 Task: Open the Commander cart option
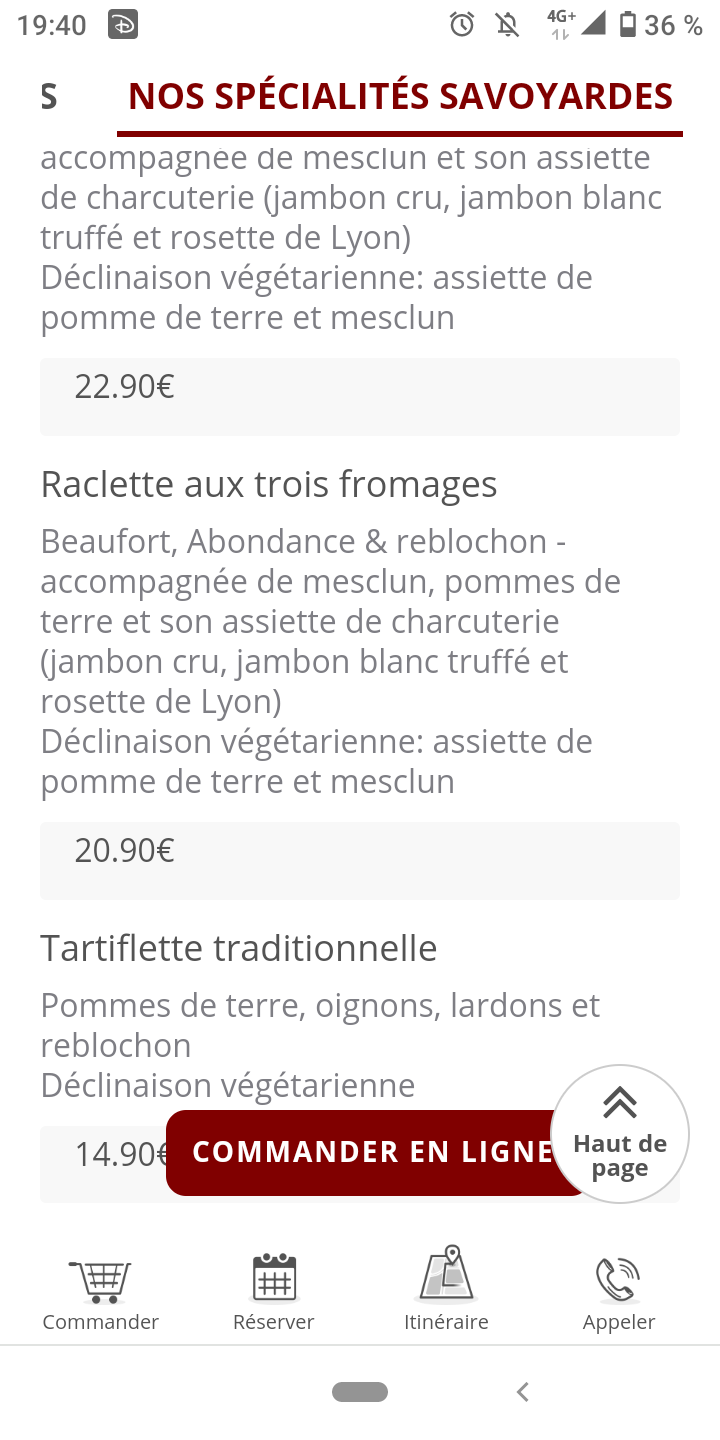[x=100, y=1294]
